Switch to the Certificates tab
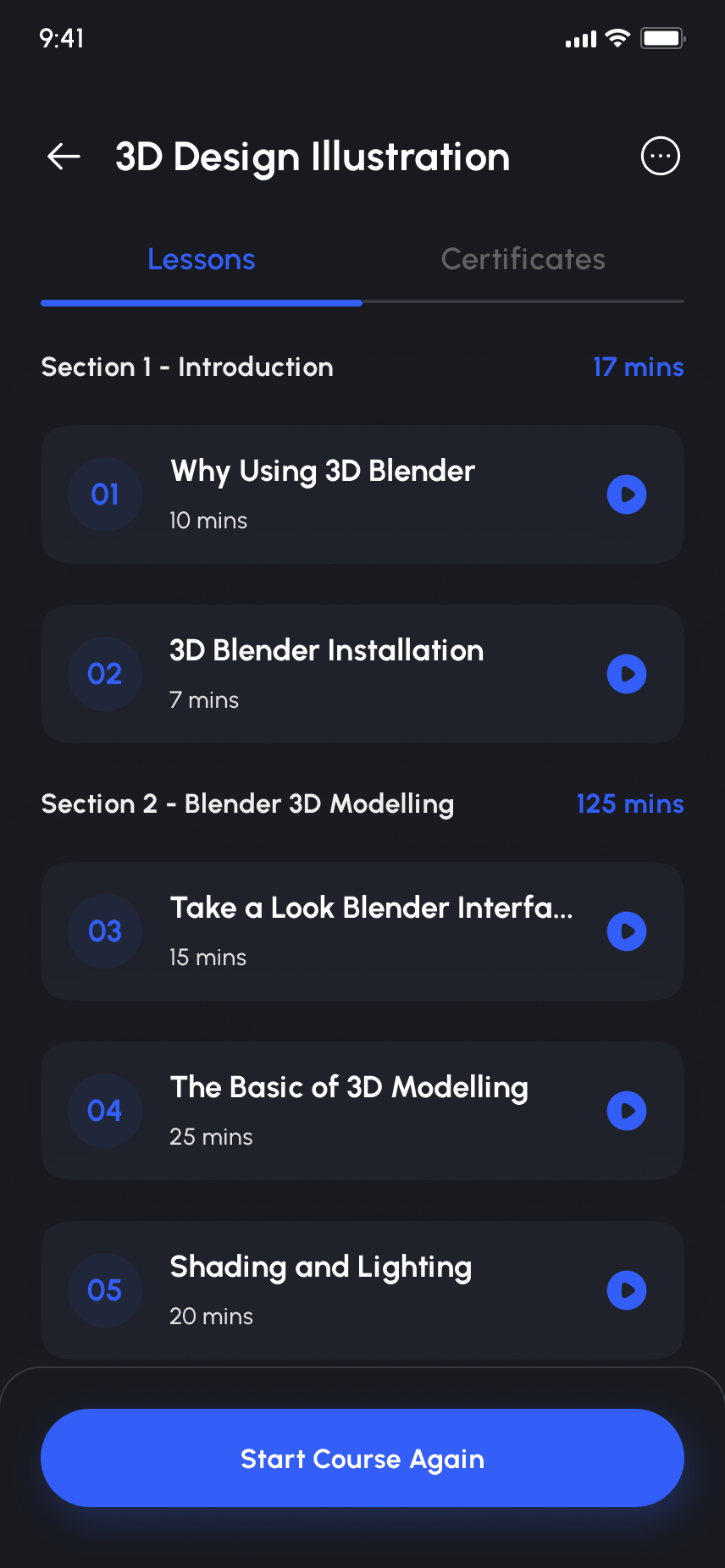 coord(523,260)
